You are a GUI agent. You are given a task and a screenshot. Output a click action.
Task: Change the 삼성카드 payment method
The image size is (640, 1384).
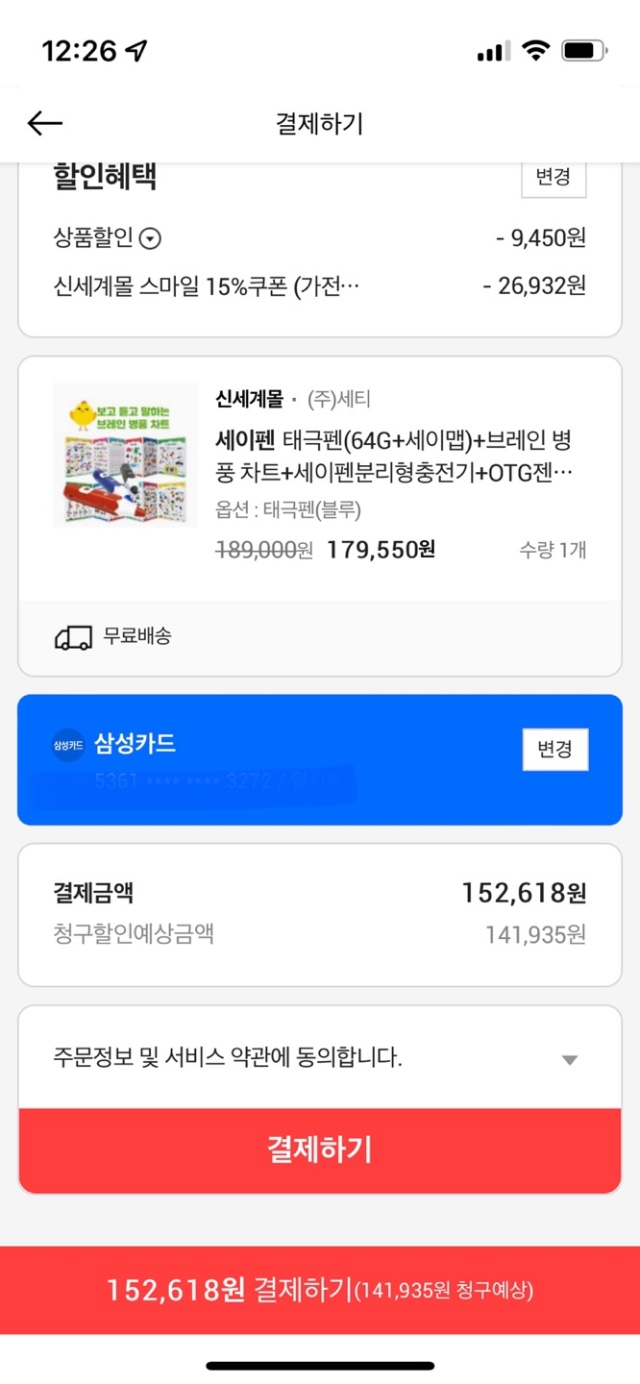[555, 749]
